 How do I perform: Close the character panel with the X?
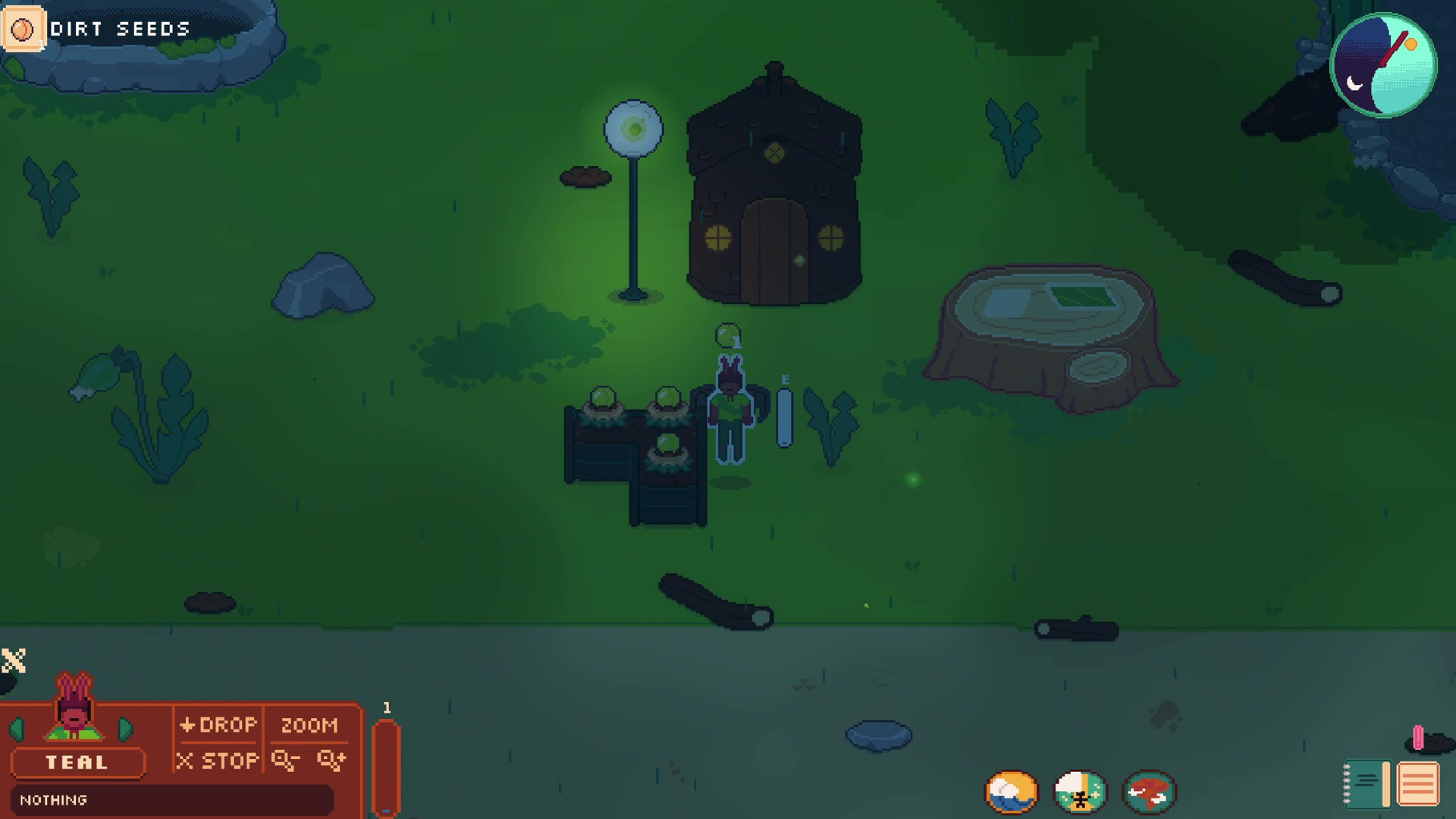(x=14, y=661)
